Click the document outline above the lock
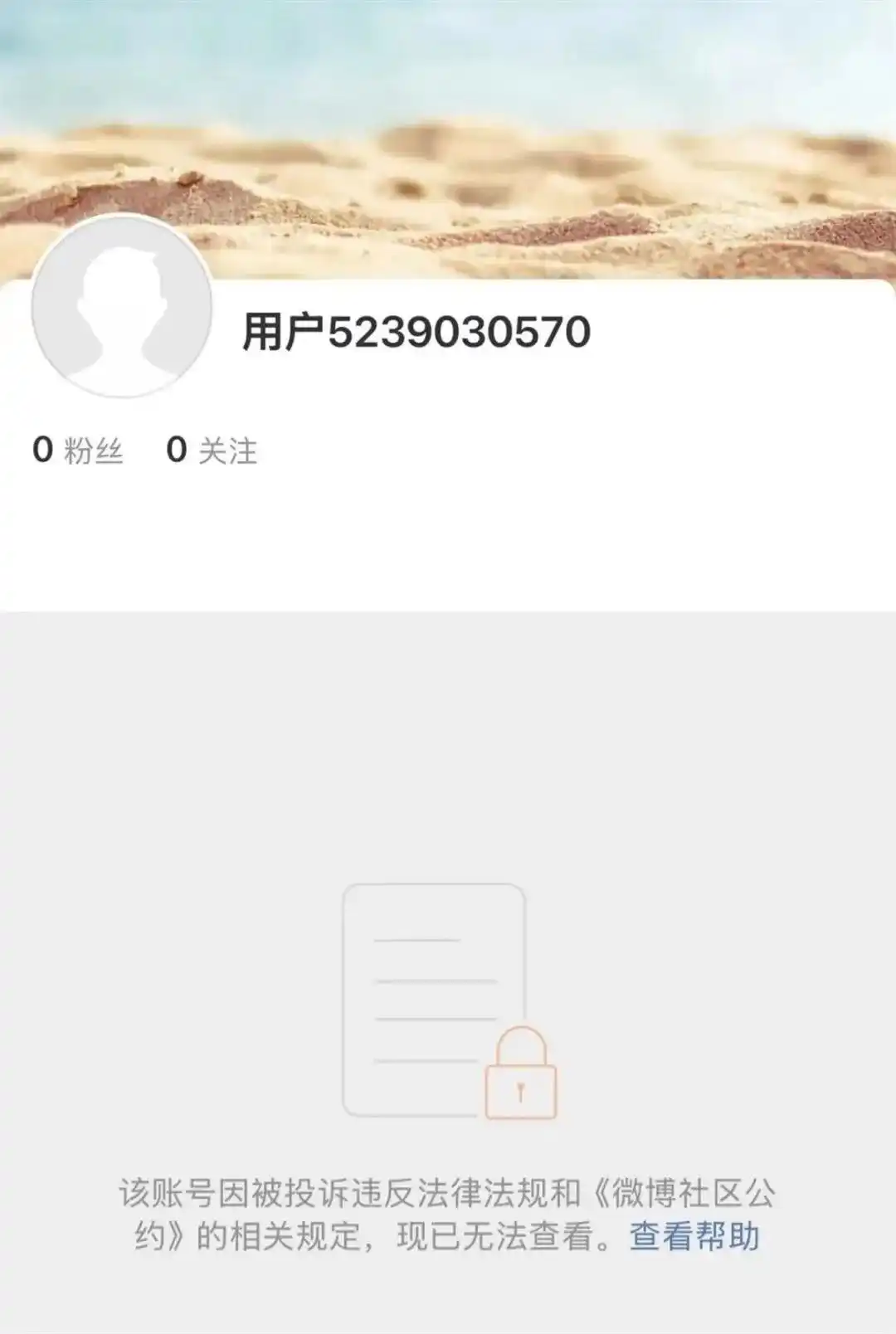The height and width of the screenshot is (1334, 896). tap(415, 954)
